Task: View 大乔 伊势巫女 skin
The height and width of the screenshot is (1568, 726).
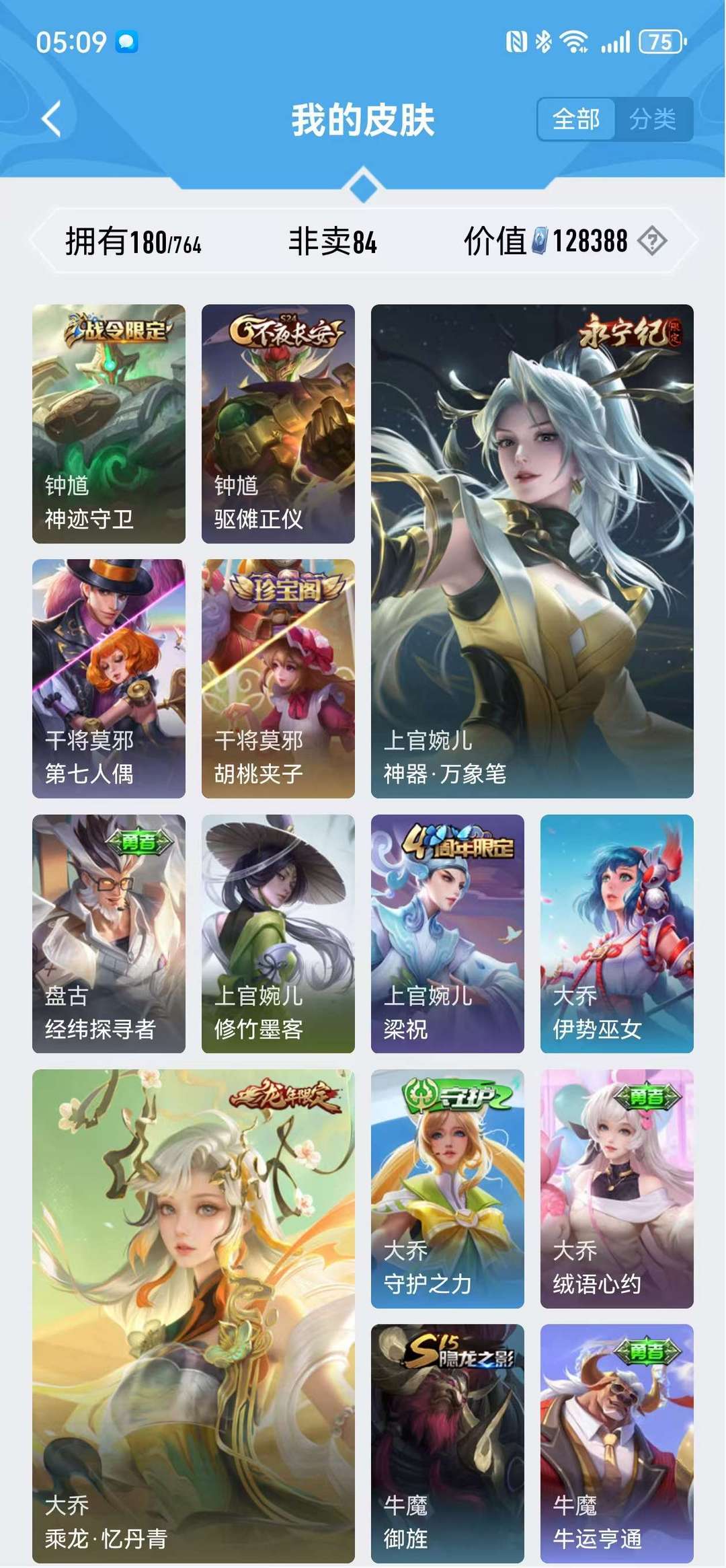Action: [616, 934]
